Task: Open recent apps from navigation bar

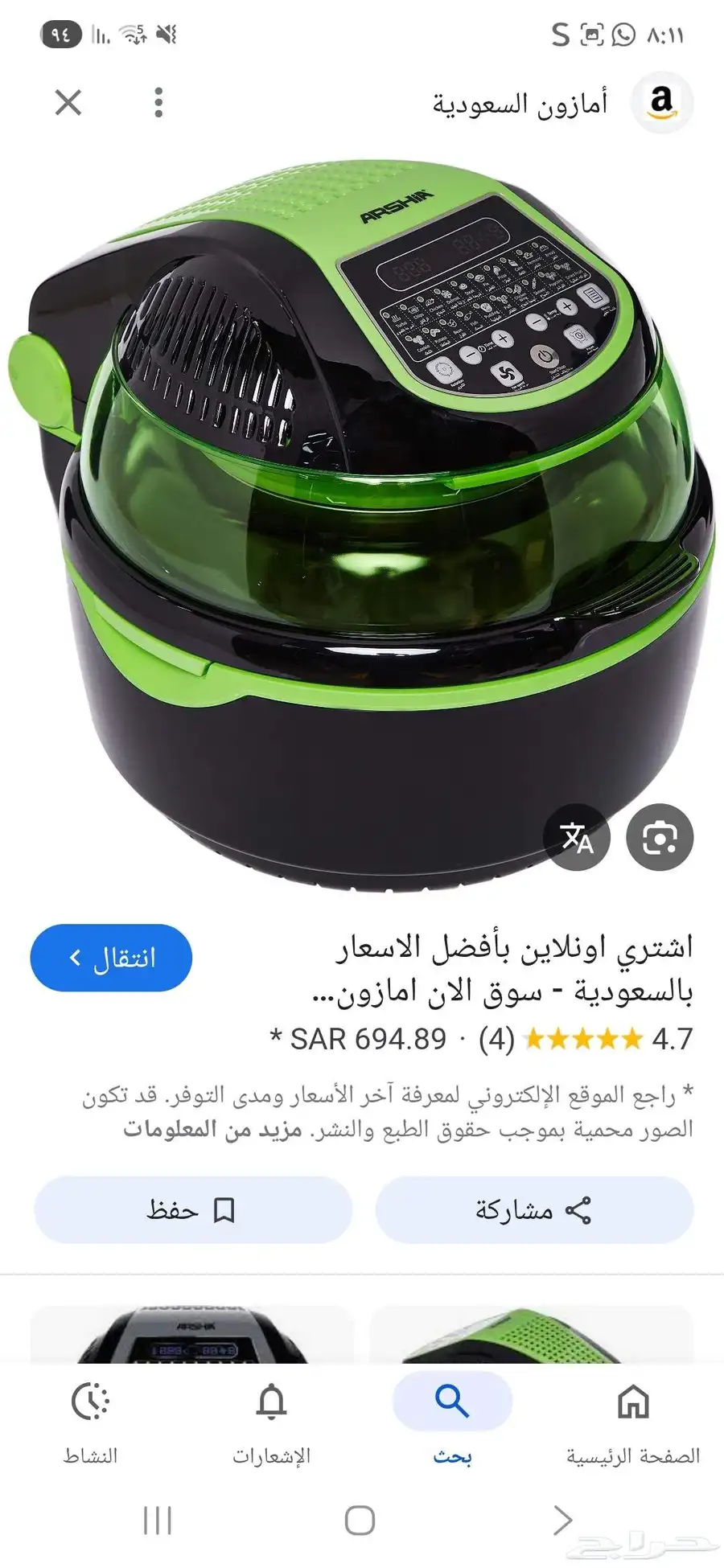Action: 158,1521
